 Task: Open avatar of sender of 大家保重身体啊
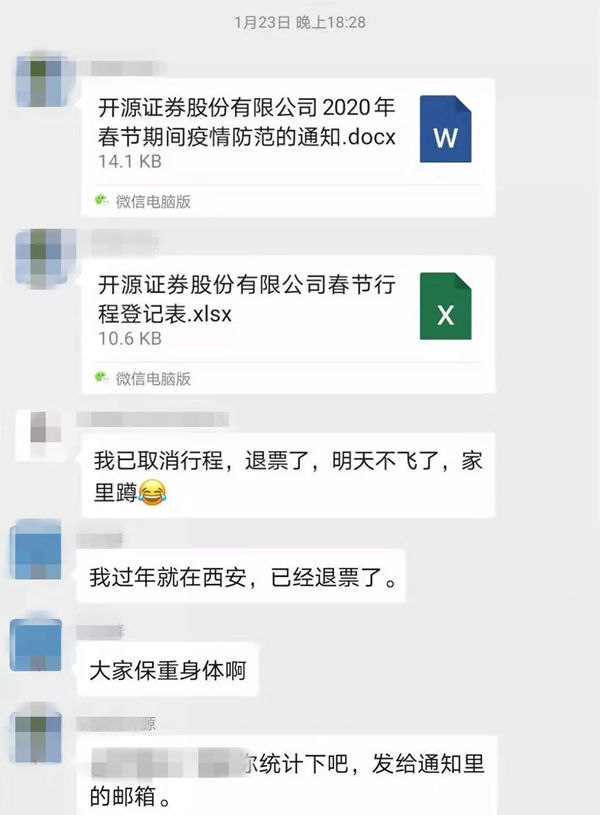[38, 647]
